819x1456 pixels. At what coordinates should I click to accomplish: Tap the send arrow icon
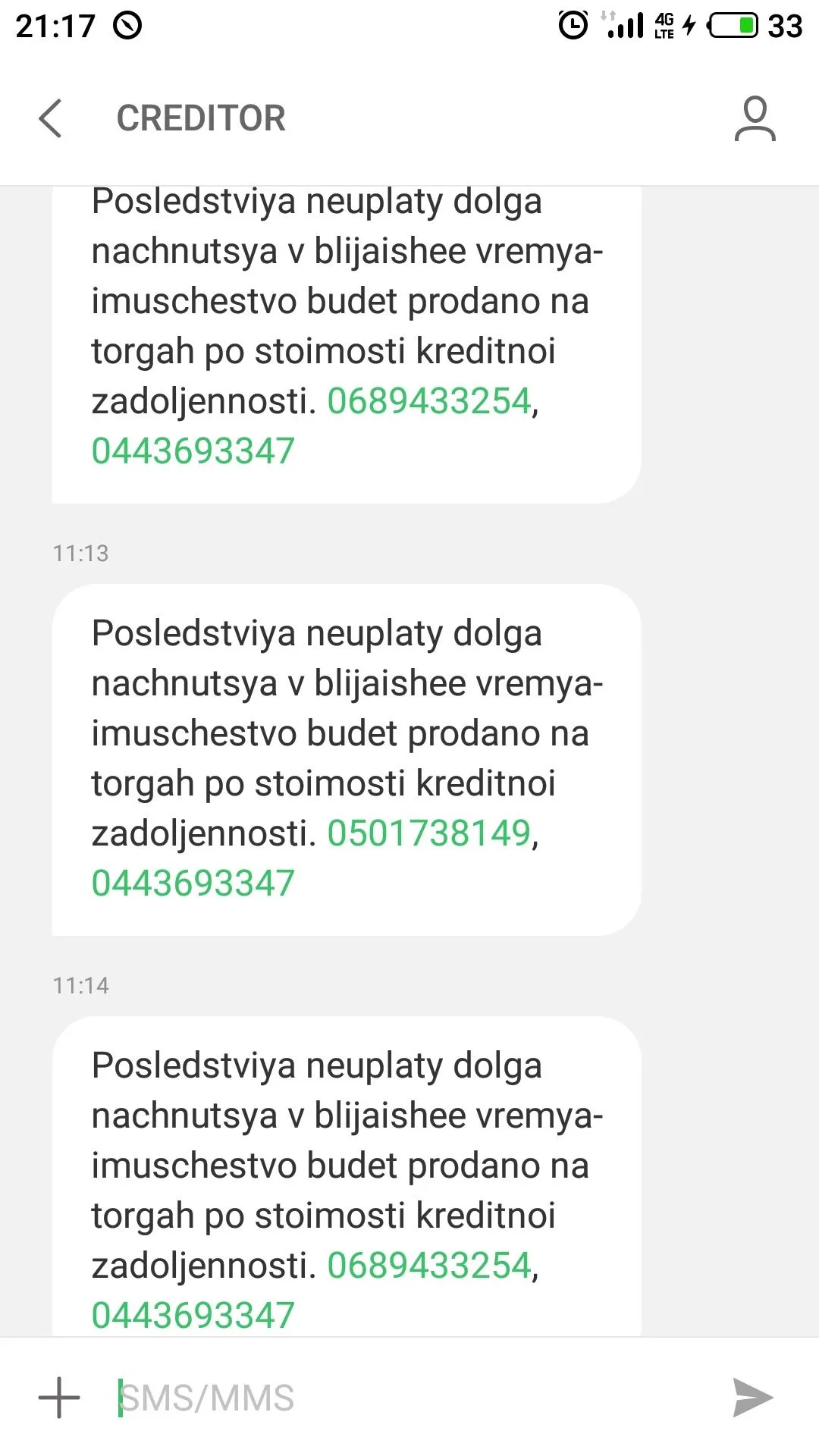pos(752,1398)
